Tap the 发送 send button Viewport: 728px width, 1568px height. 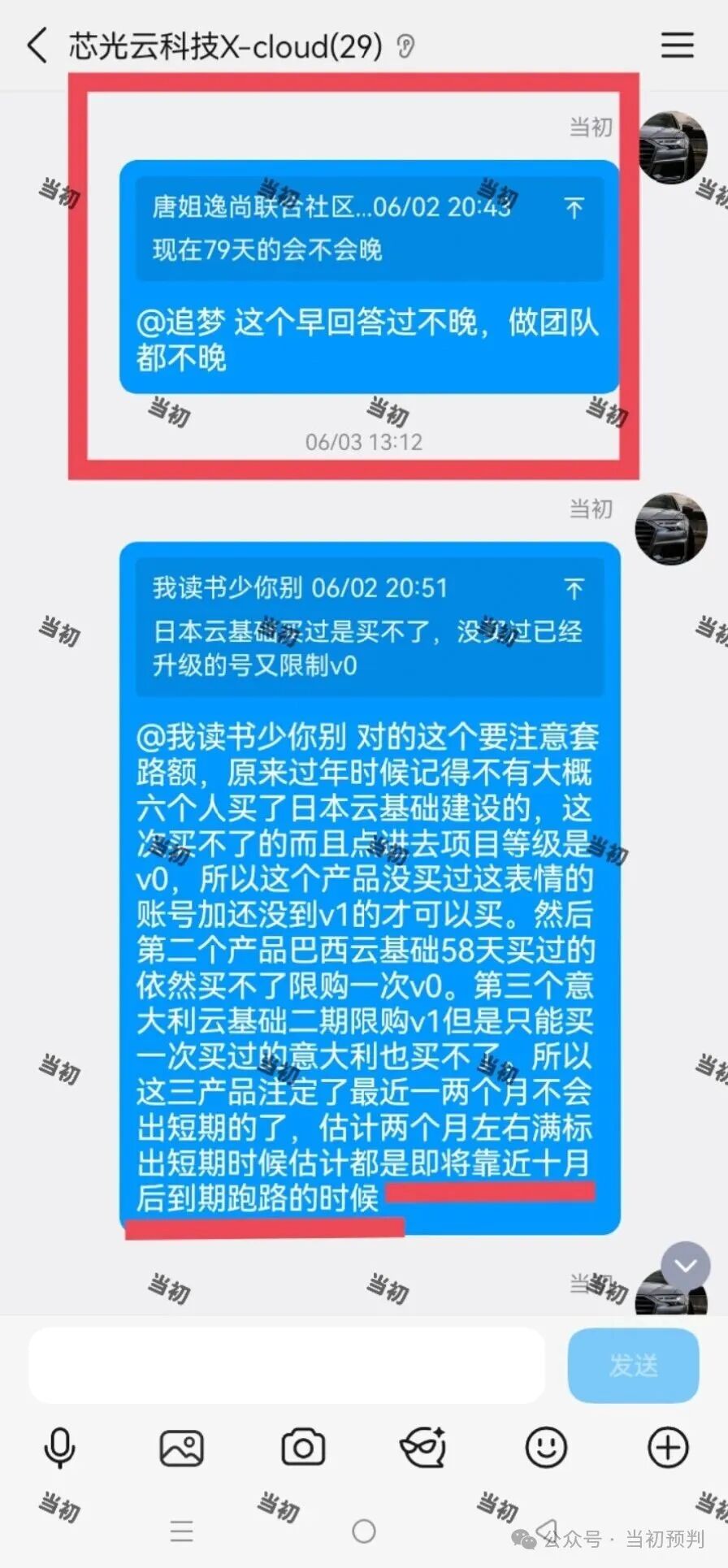point(633,1366)
